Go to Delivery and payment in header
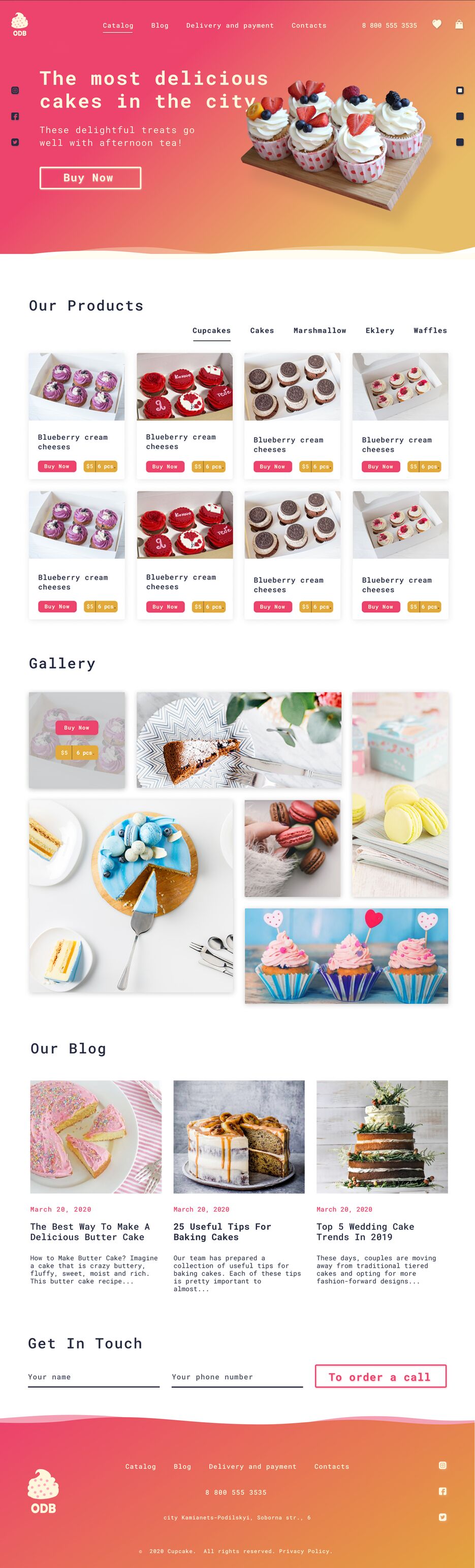Screen dimensions: 475x1568 [x=230, y=25]
